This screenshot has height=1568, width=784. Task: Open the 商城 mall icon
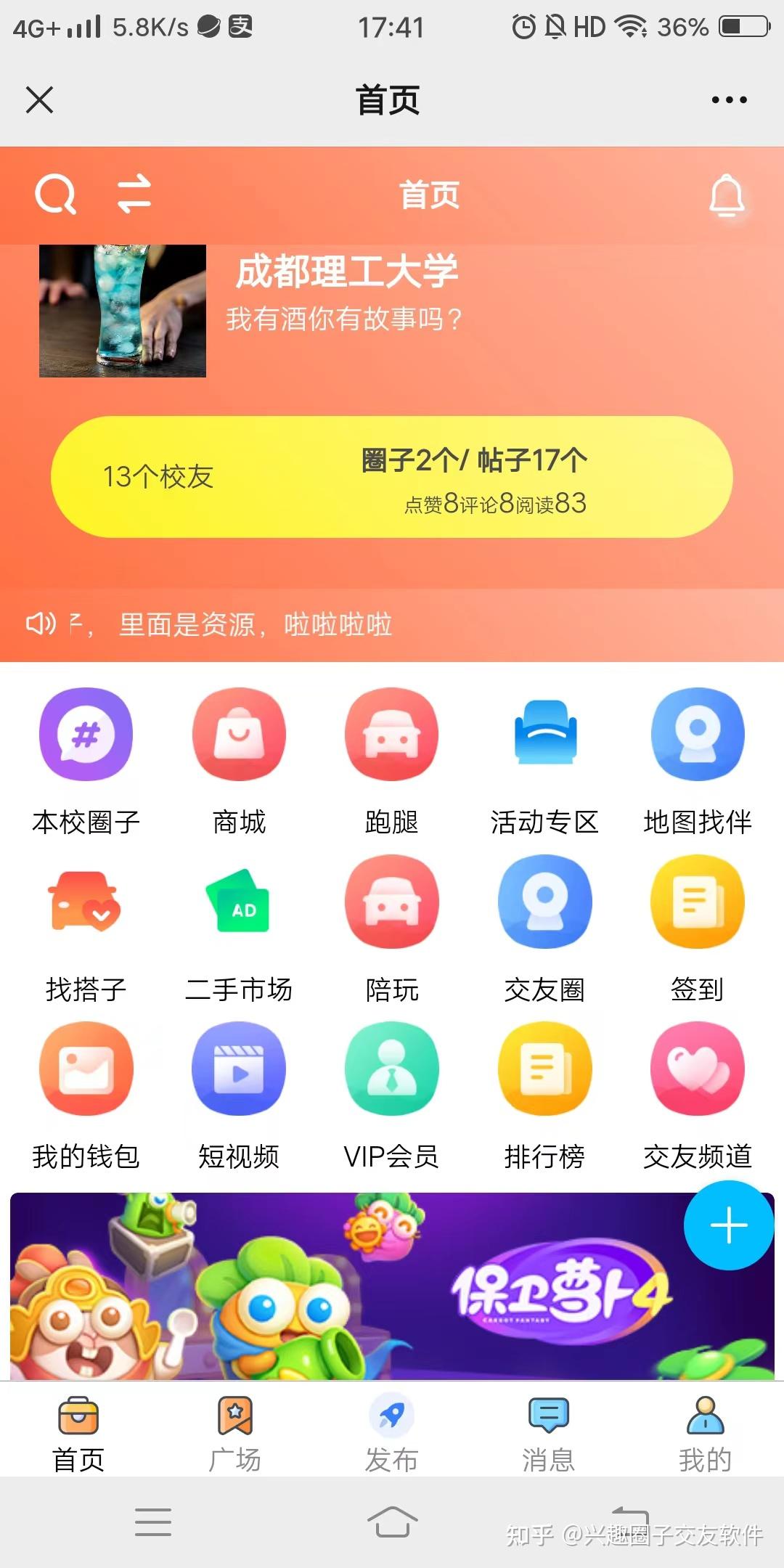click(x=240, y=735)
